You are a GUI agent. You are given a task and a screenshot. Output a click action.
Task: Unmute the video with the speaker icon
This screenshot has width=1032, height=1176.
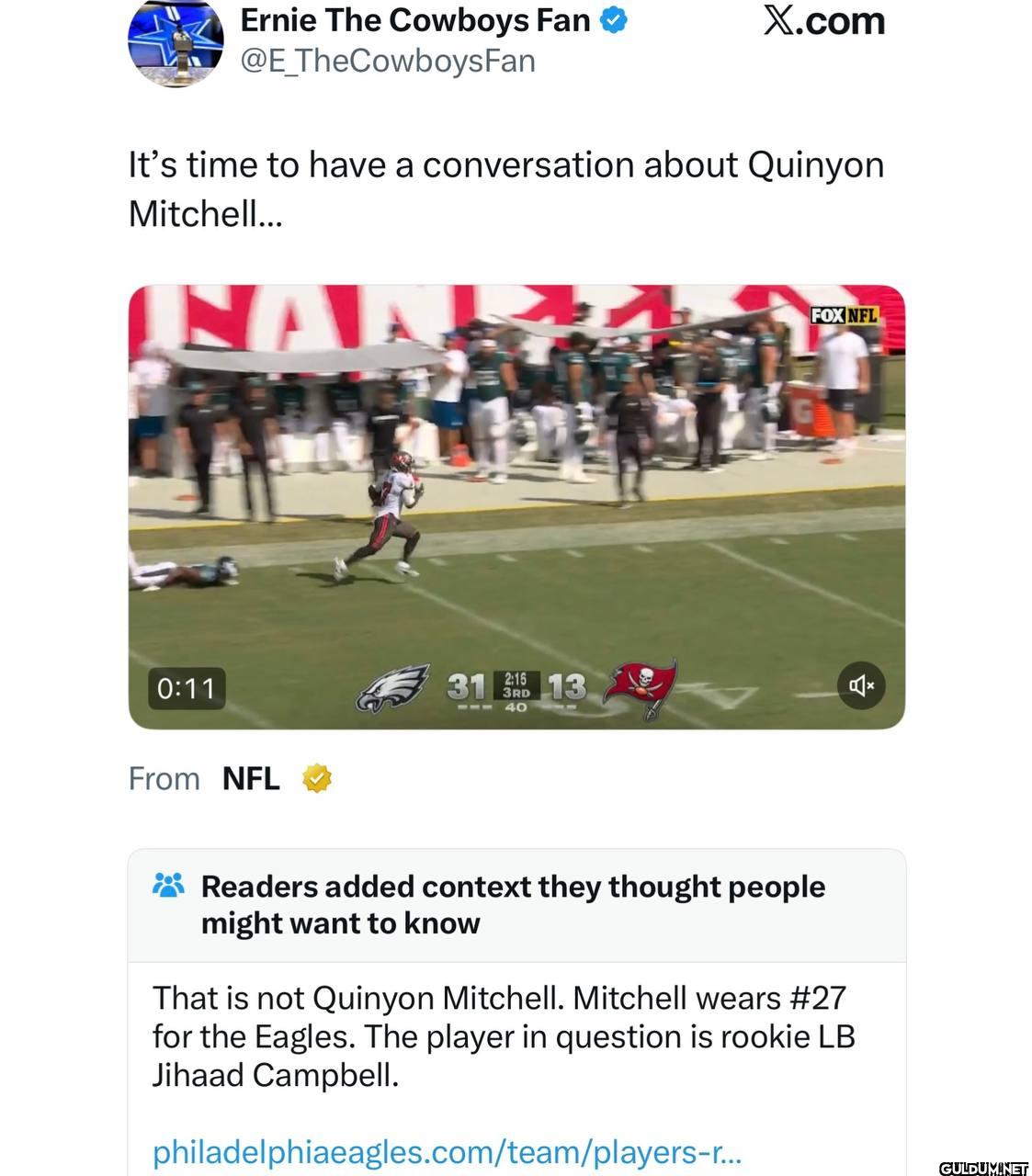(x=860, y=685)
